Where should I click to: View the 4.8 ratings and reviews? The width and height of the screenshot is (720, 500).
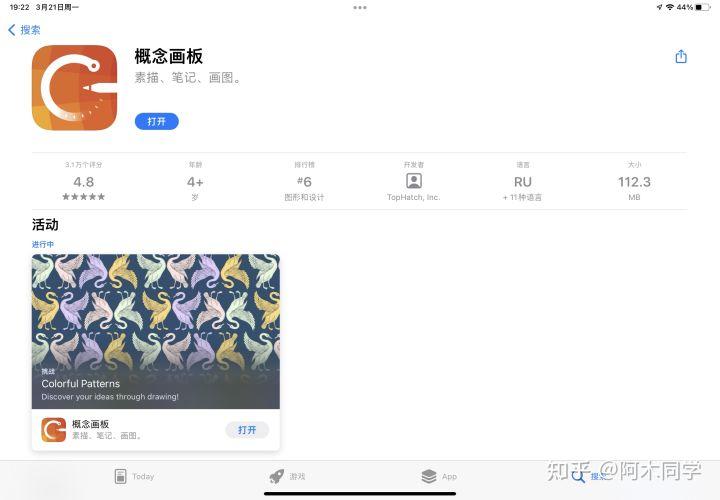(x=84, y=181)
